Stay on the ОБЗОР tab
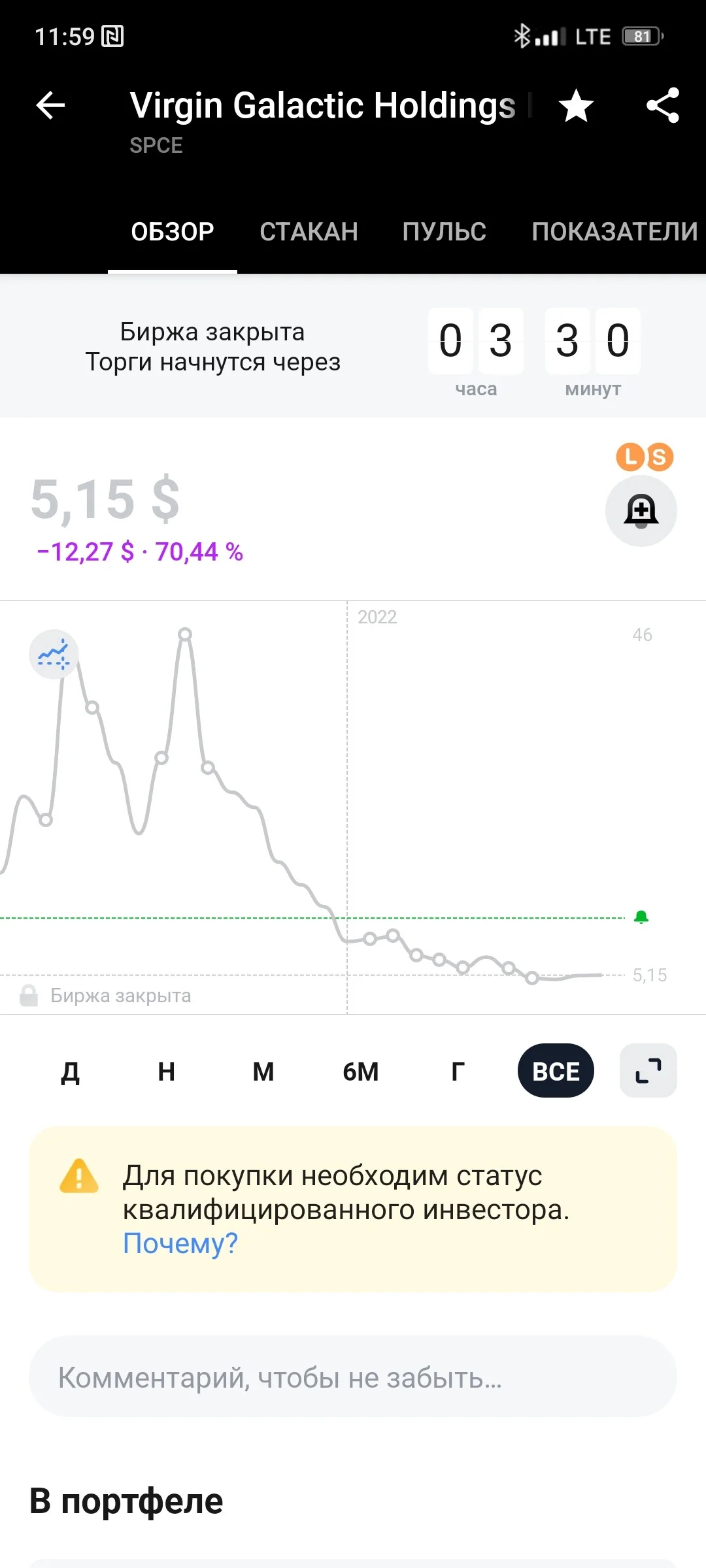This screenshot has height=1568, width=706. 173,232
